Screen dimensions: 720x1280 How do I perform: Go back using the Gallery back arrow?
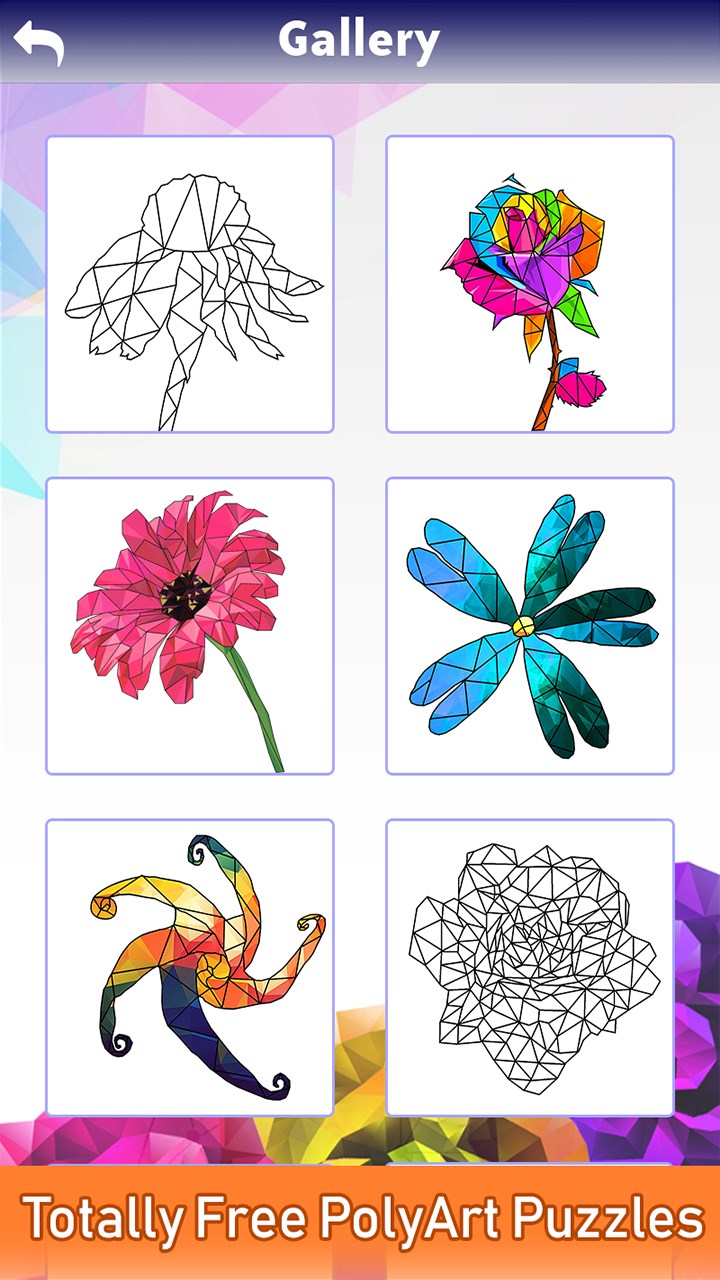38,42
